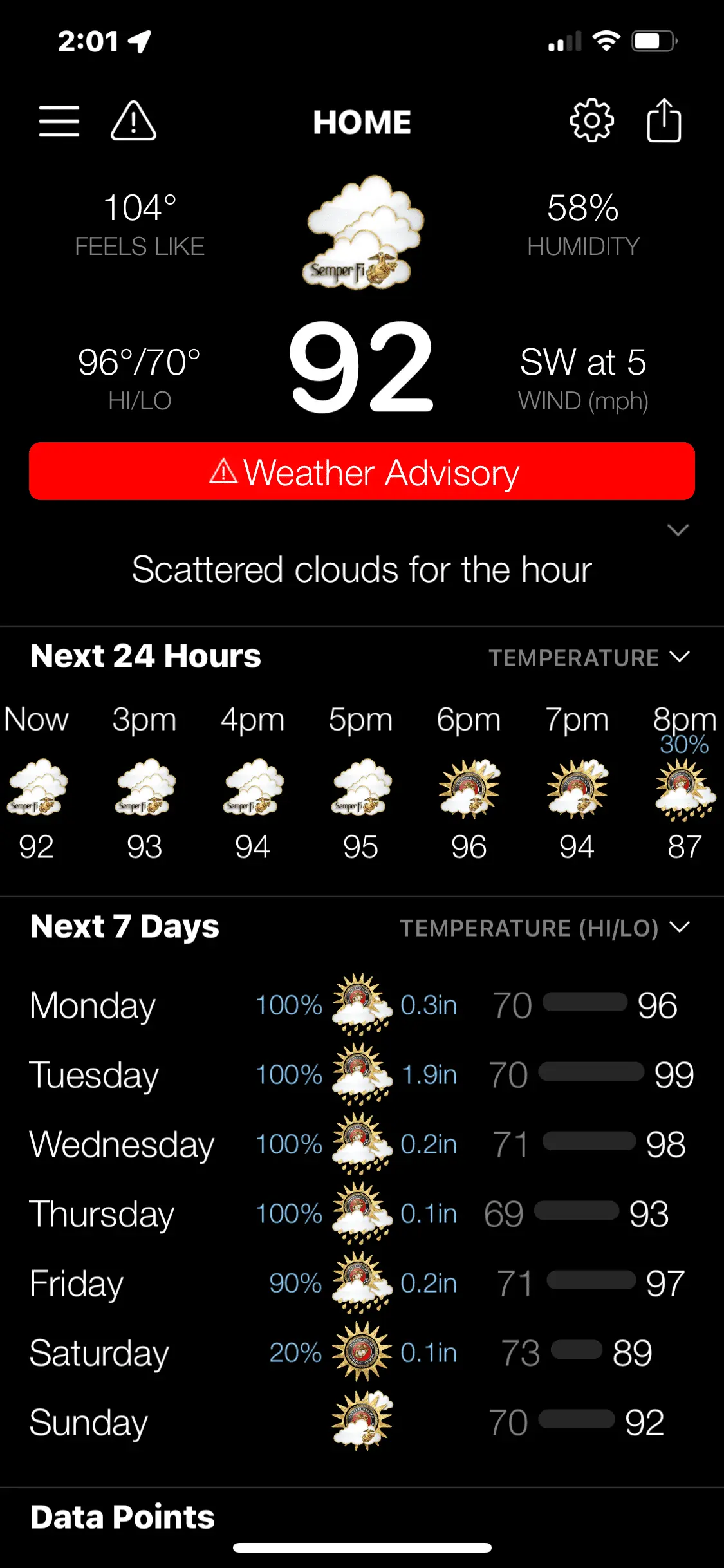Open Friday's forecast details
The height and width of the screenshot is (1568, 724).
pos(362,1283)
